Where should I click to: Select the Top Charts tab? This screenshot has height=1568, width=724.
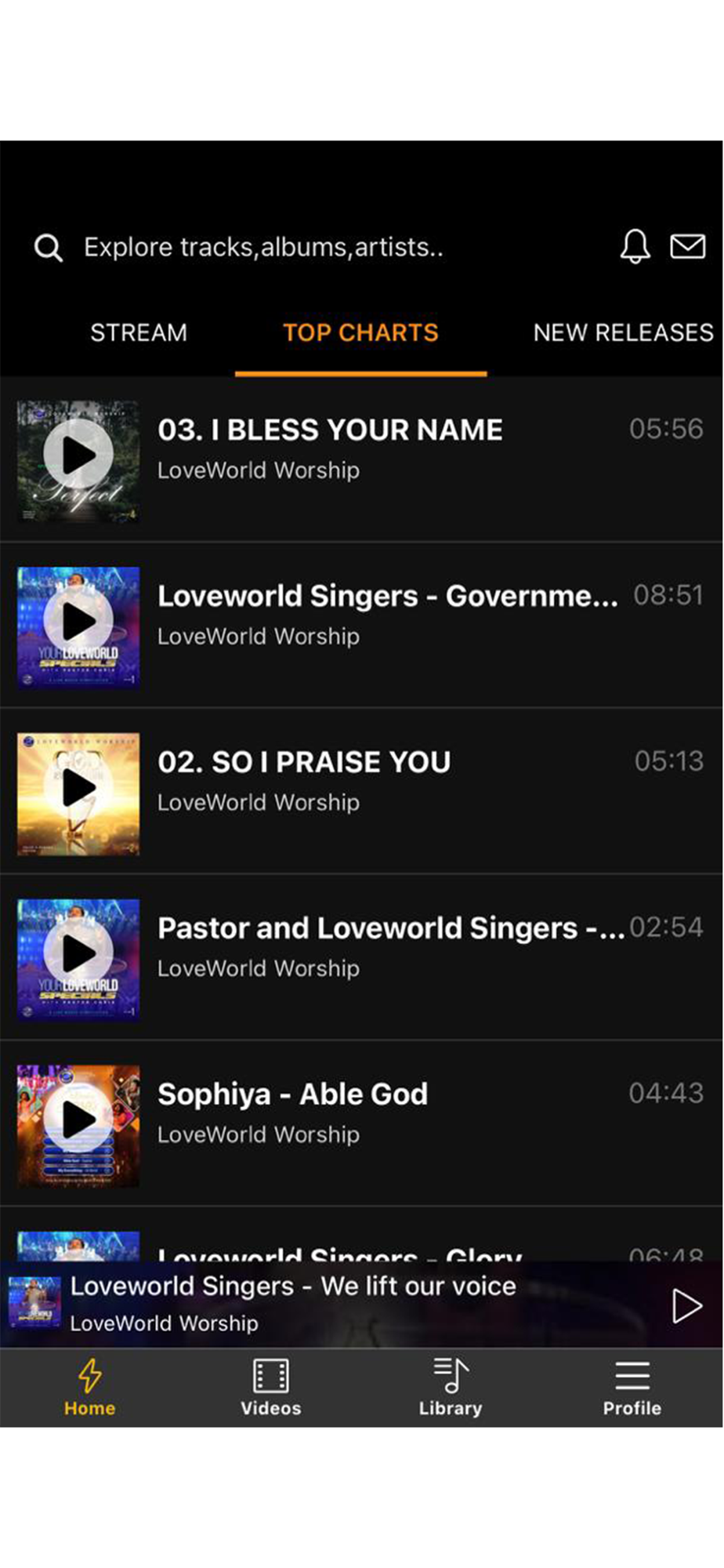pos(360,333)
